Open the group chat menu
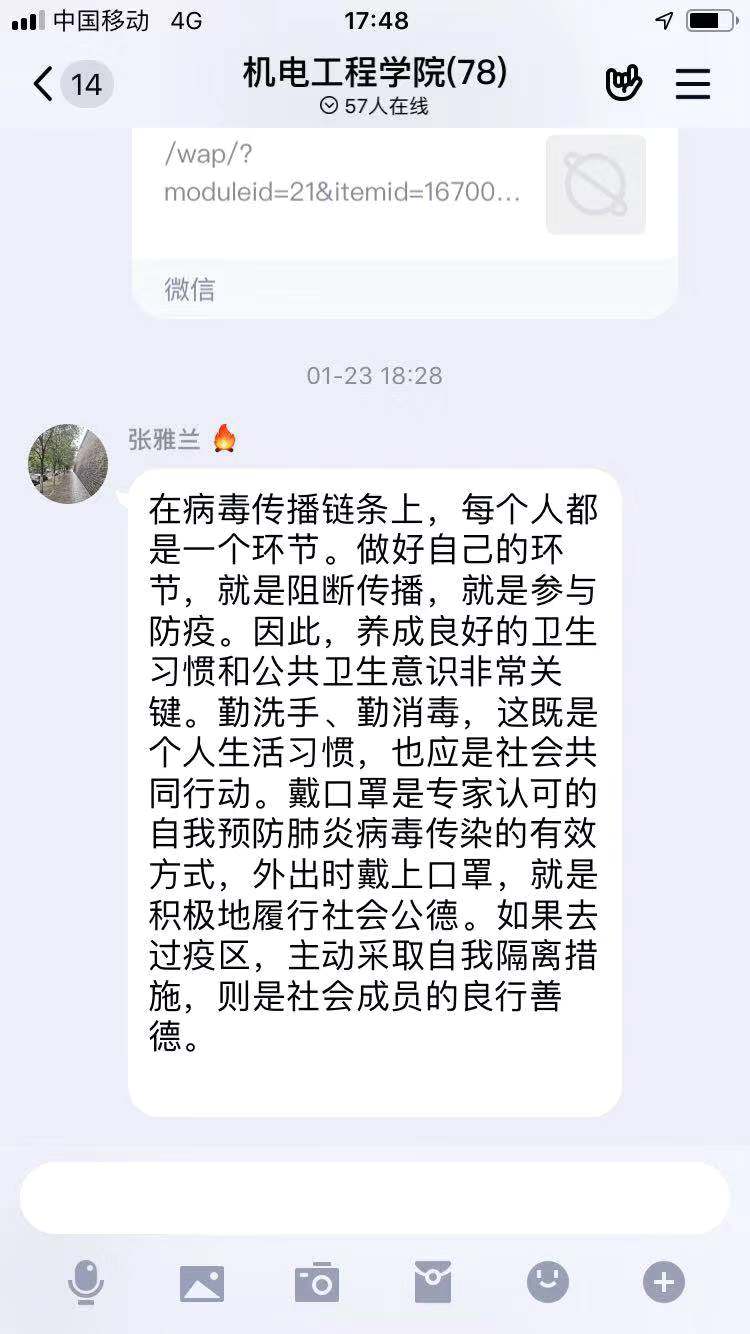The height and width of the screenshot is (1334, 750). click(692, 84)
